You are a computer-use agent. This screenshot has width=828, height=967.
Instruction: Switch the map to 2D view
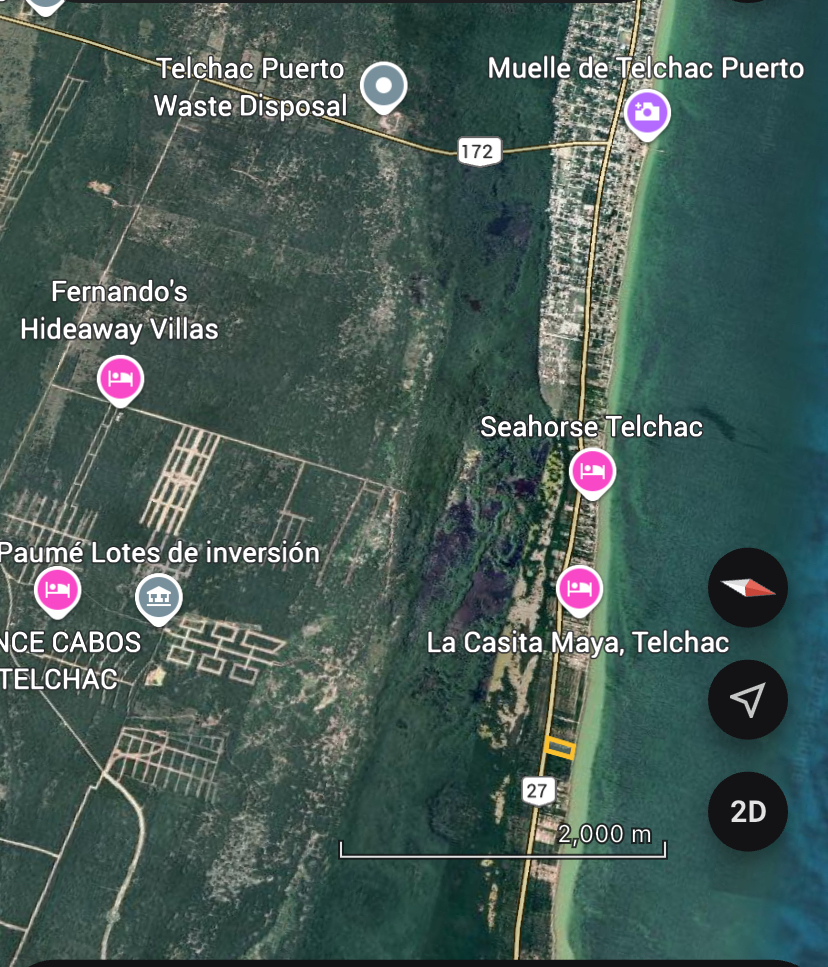pyautogui.click(x=747, y=811)
